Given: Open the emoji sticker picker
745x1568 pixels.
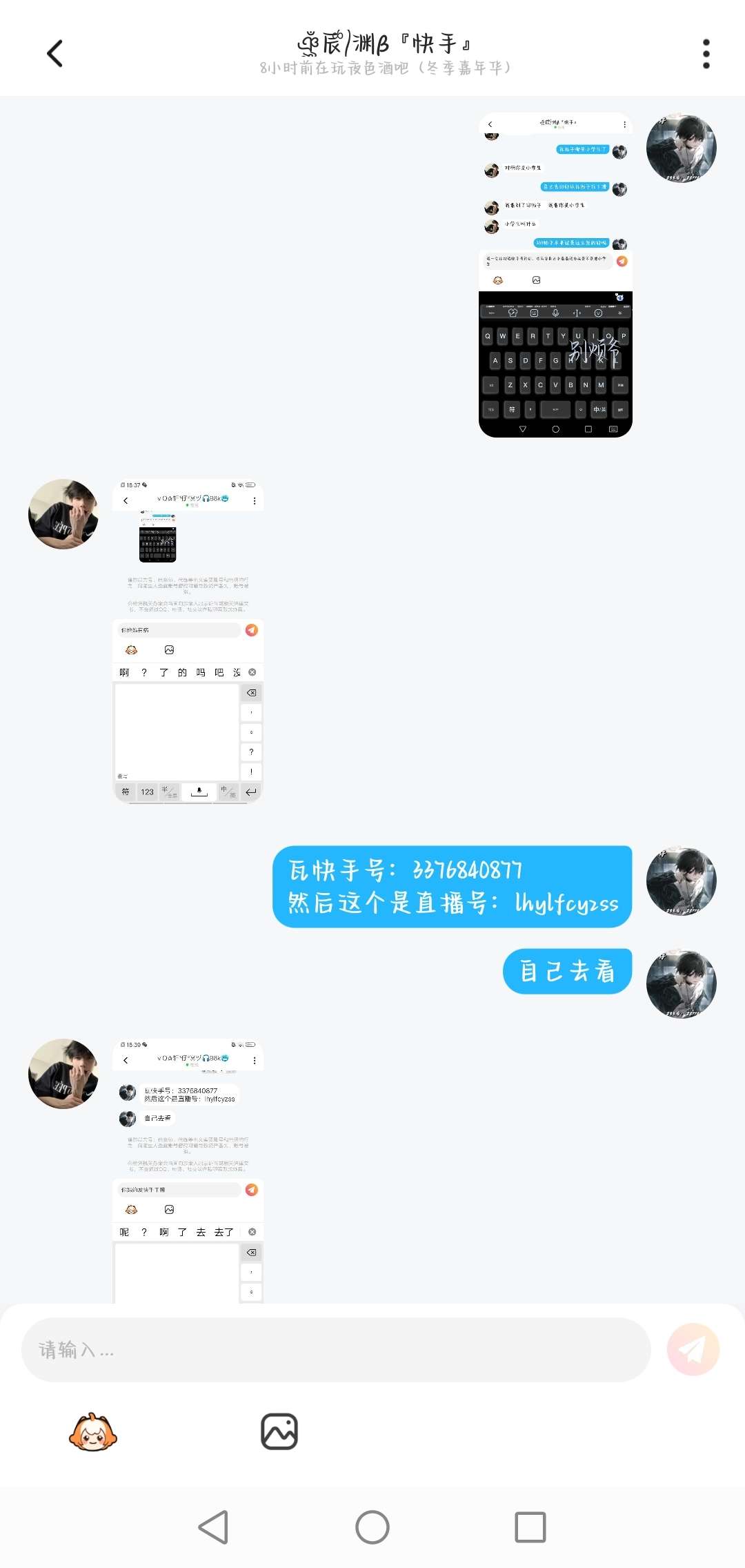Looking at the screenshot, I should point(93,1431).
